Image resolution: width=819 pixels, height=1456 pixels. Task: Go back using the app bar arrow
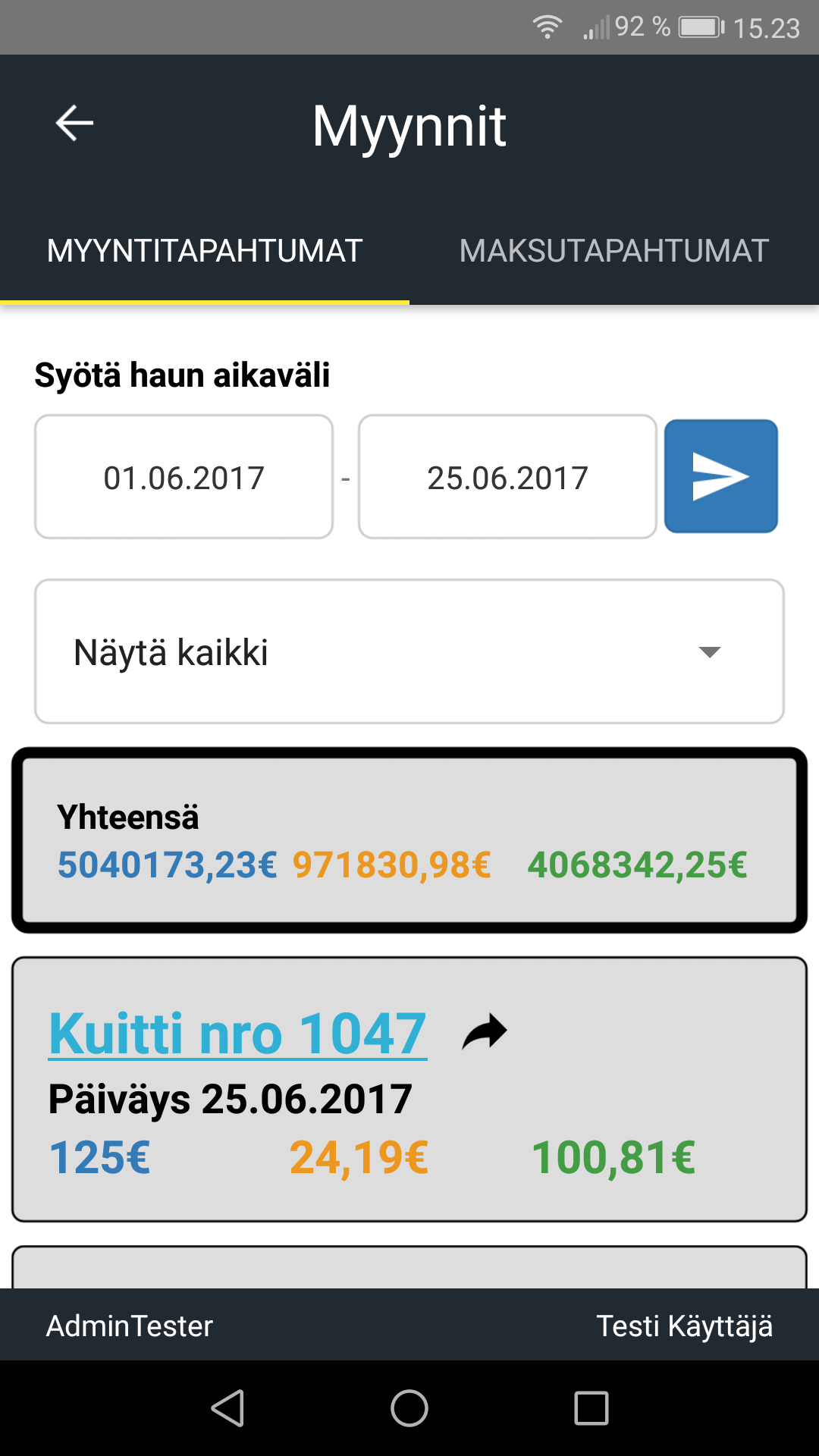(x=74, y=124)
